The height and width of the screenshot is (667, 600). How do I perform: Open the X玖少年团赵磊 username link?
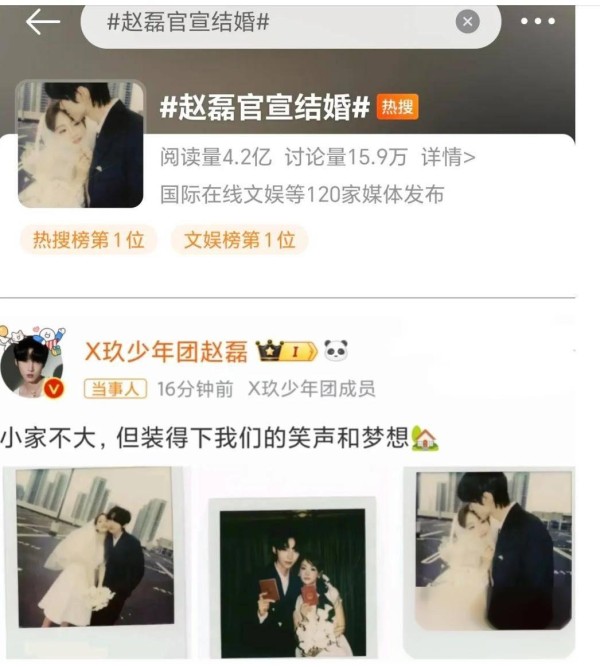click(x=166, y=351)
